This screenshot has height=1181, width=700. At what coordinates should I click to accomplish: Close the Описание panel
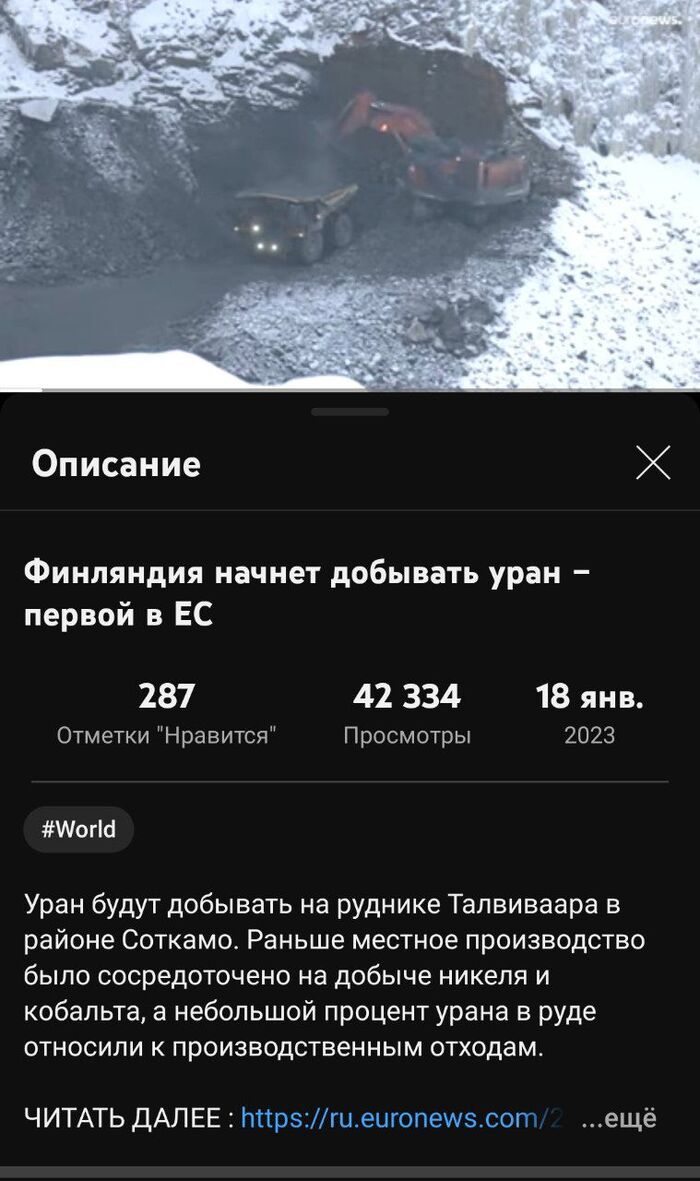[x=653, y=463]
